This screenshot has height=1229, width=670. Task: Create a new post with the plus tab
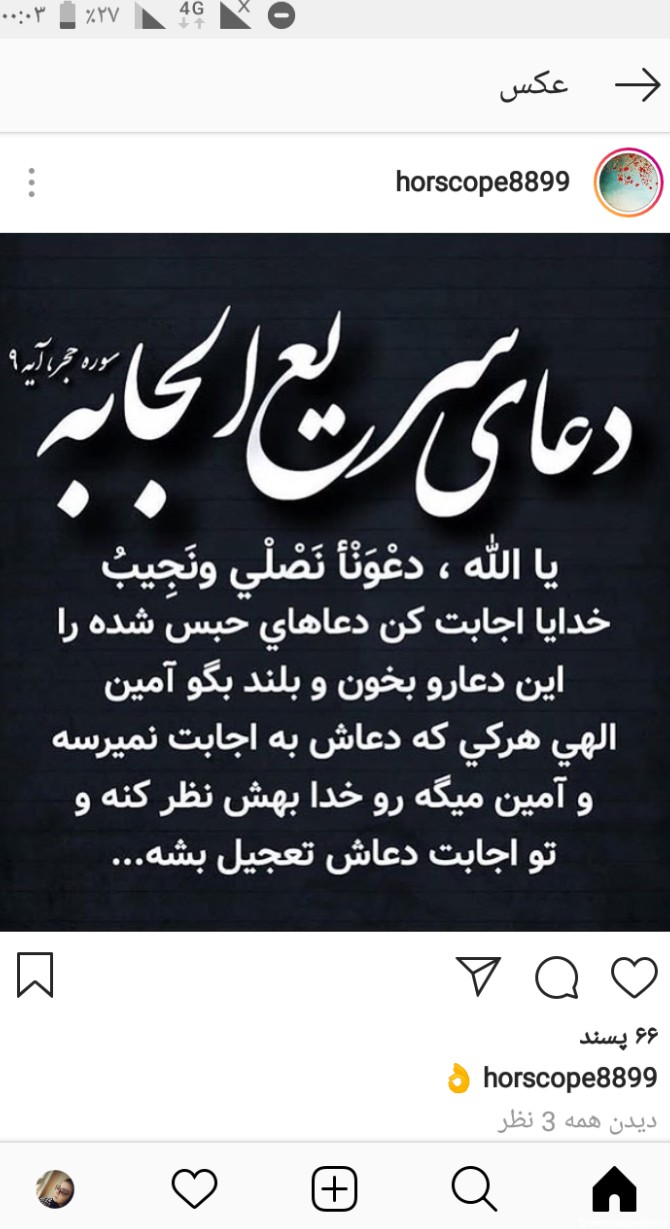click(334, 1189)
